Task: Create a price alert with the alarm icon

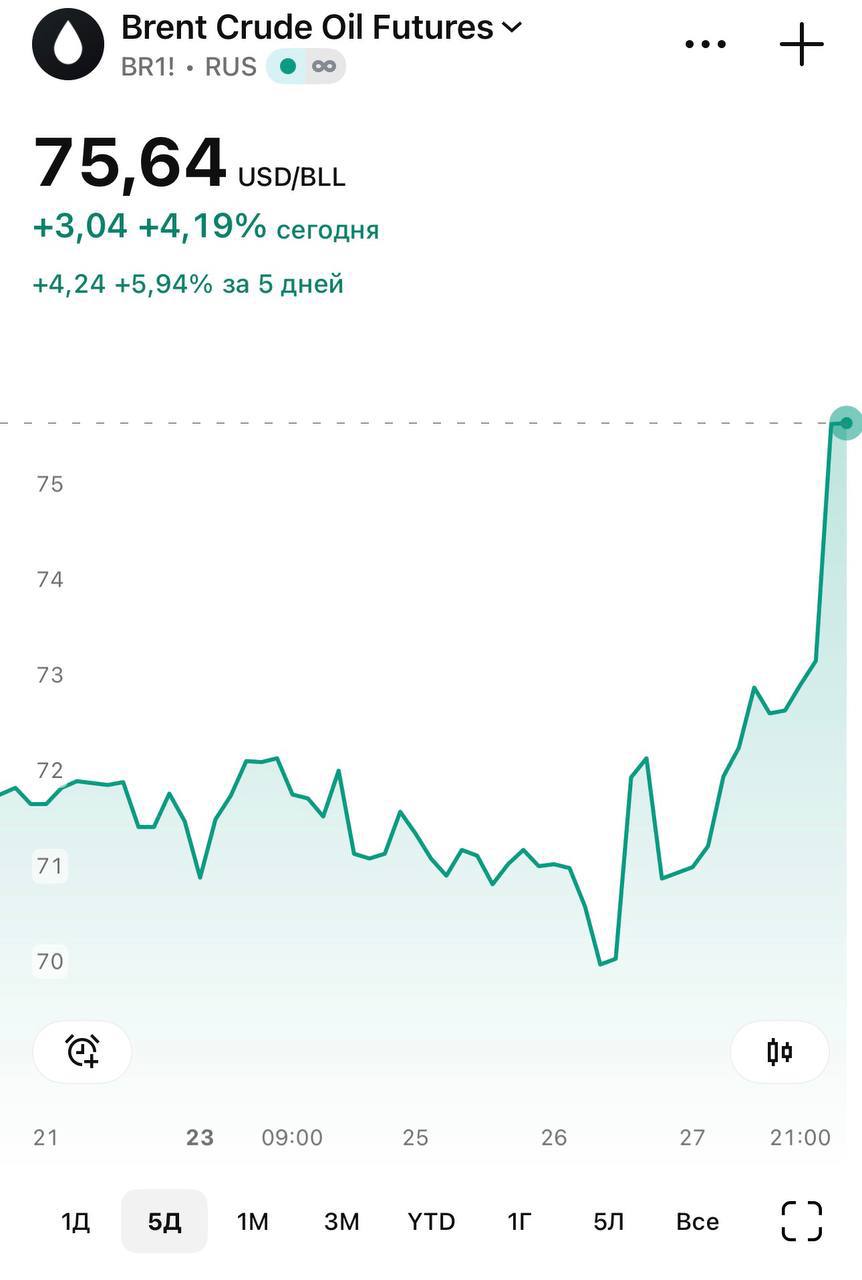Action: tap(82, 1051)
